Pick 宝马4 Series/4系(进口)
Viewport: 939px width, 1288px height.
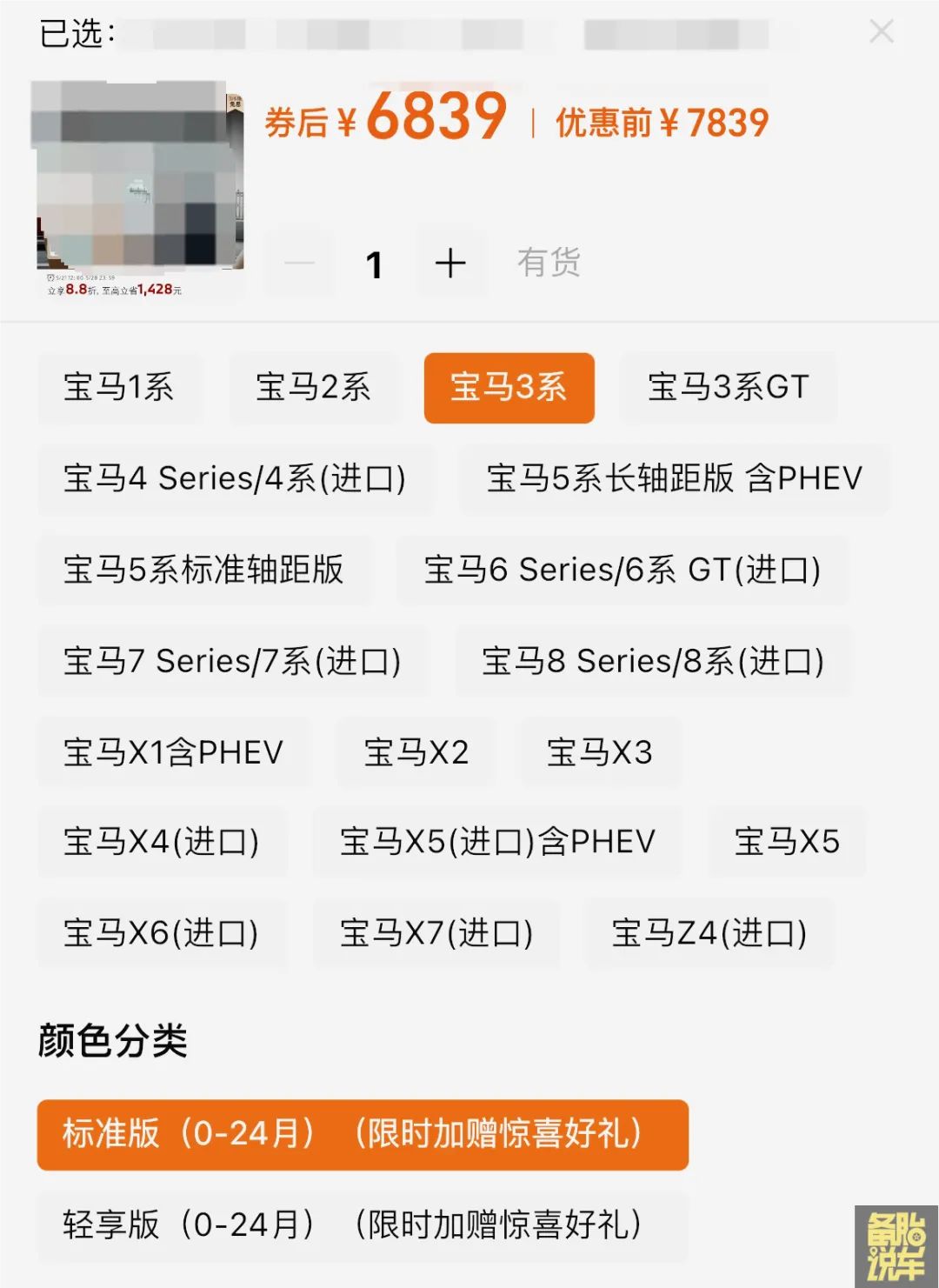point(234,479)
